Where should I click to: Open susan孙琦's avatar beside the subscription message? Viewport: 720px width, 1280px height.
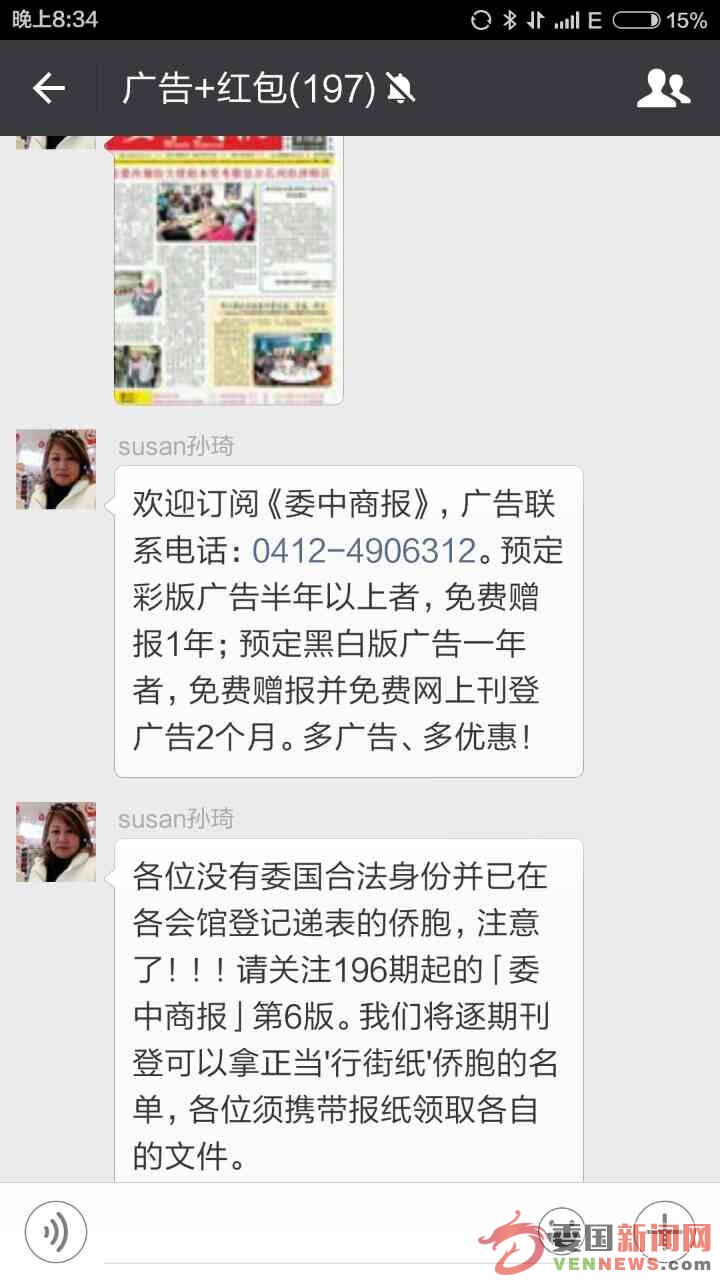point(56,469)
